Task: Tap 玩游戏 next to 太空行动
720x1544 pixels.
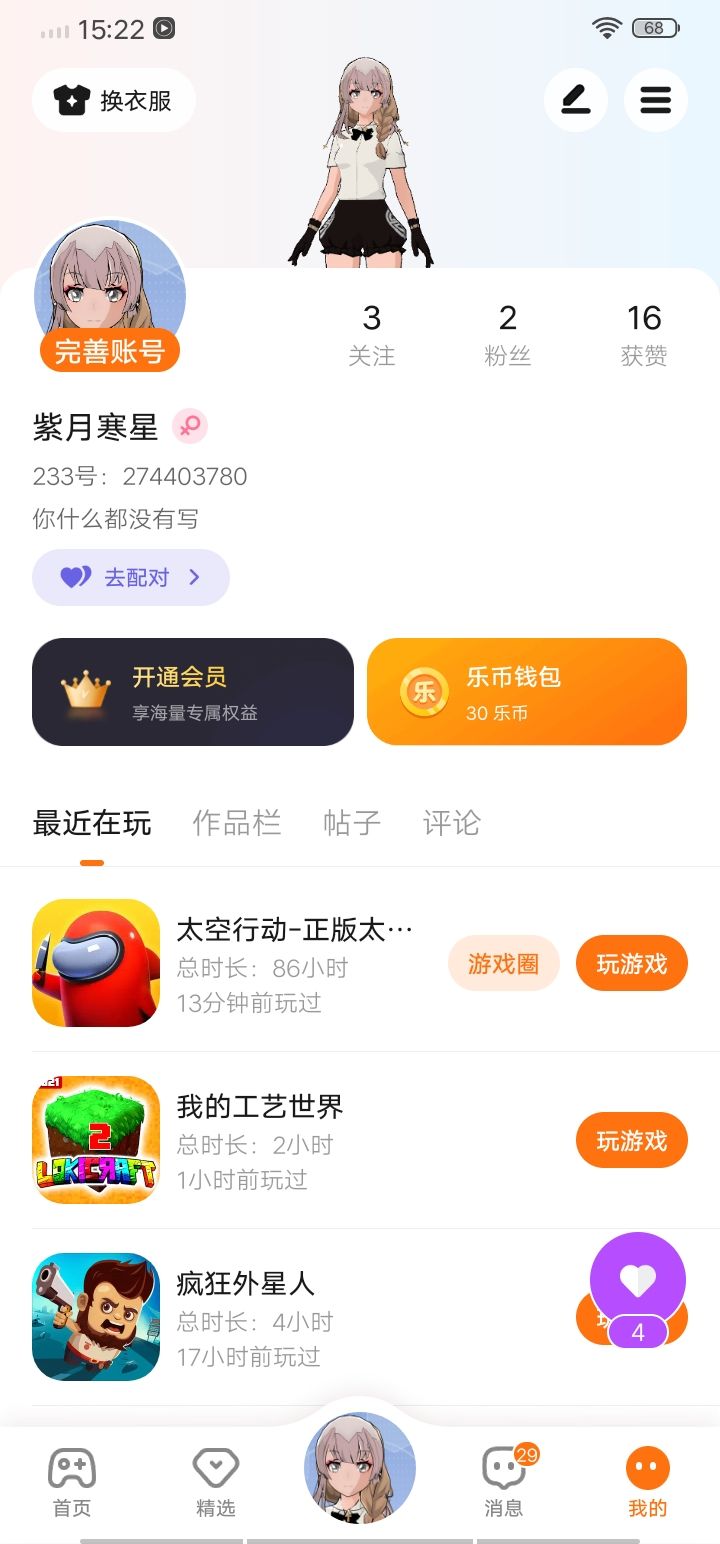Action: 632,964
